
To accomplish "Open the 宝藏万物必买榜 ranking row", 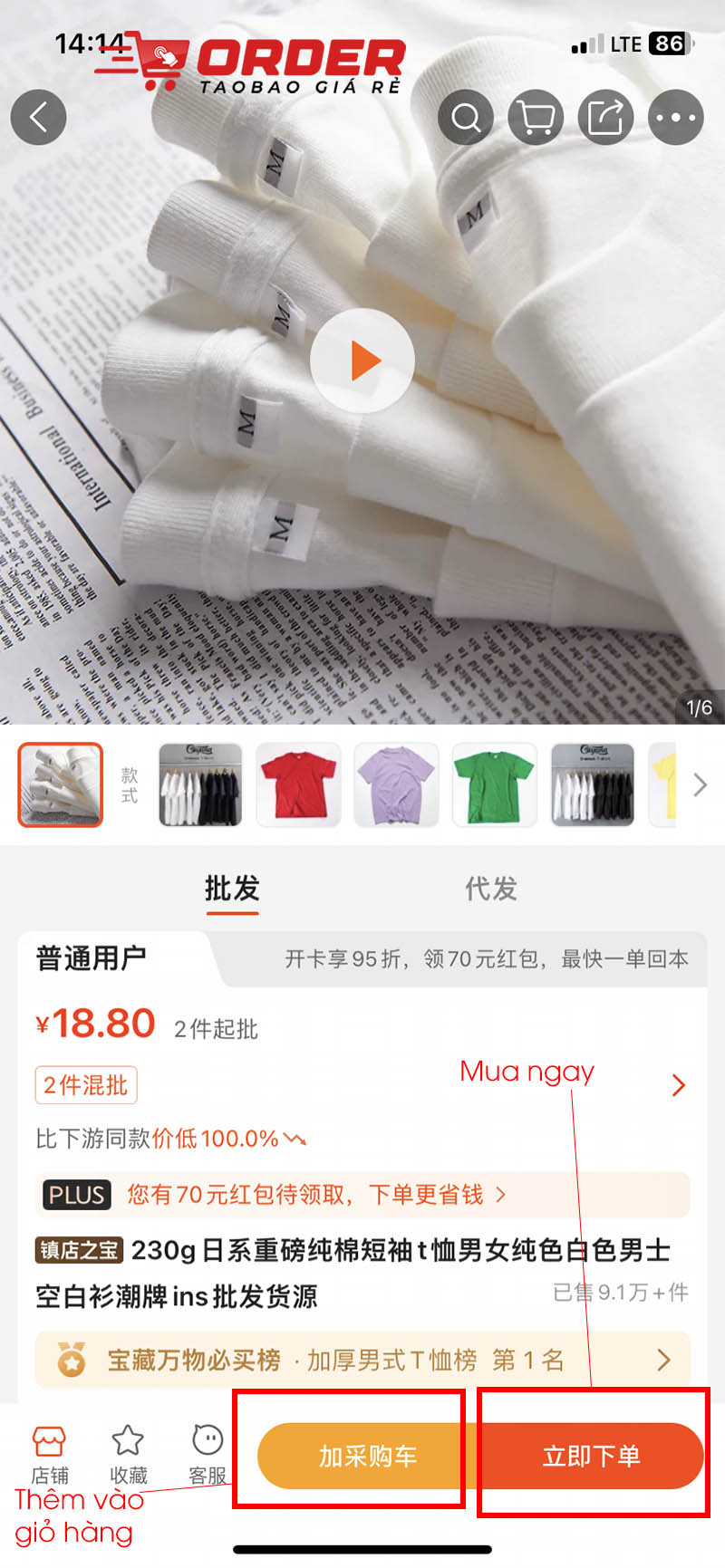I will [x=362, y=1360].
